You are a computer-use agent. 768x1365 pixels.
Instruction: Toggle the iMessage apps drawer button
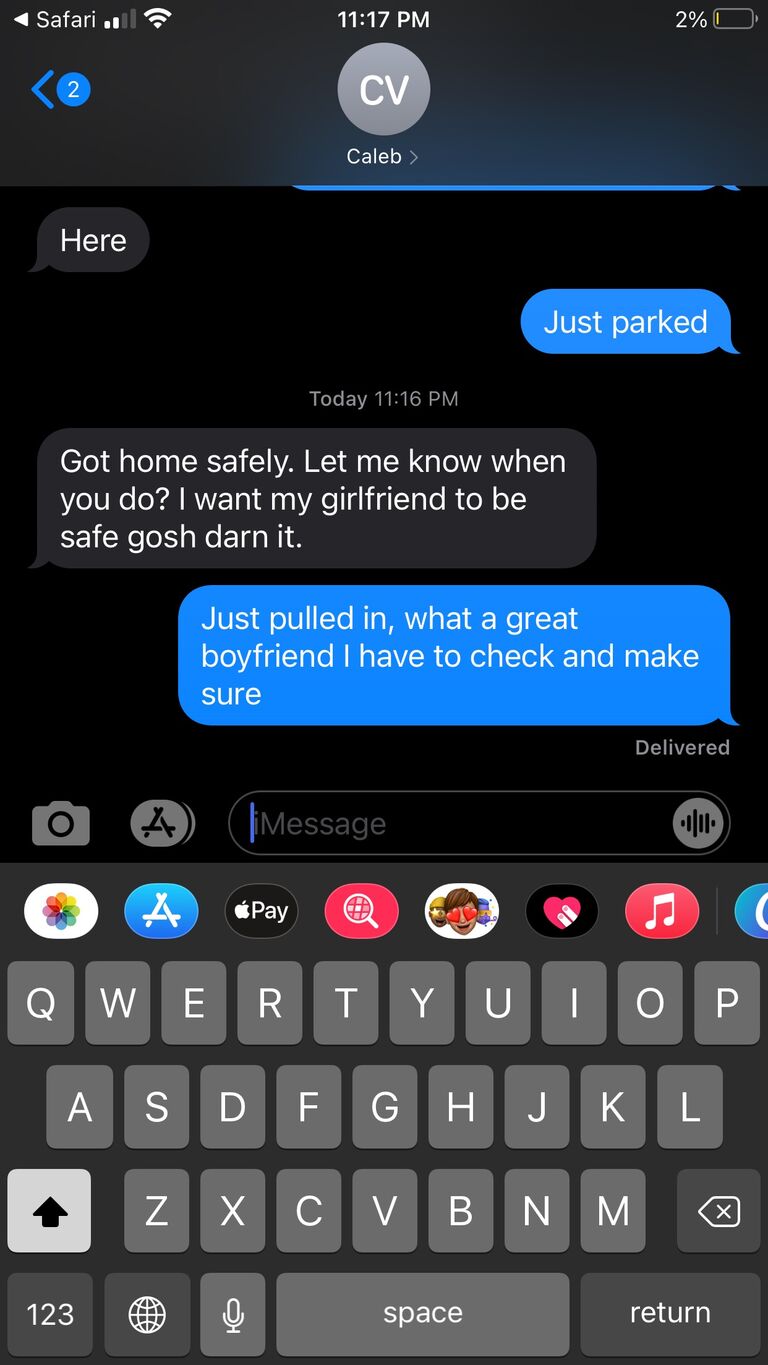pos(161,824)
